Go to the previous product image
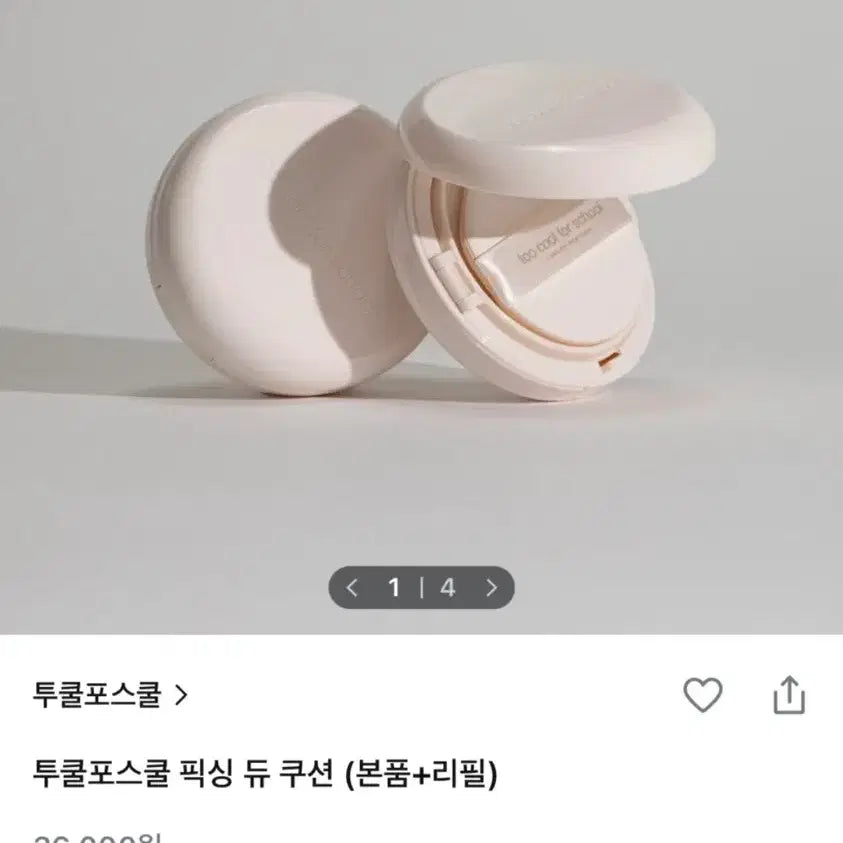843x843 pixels. pos(351,588)
